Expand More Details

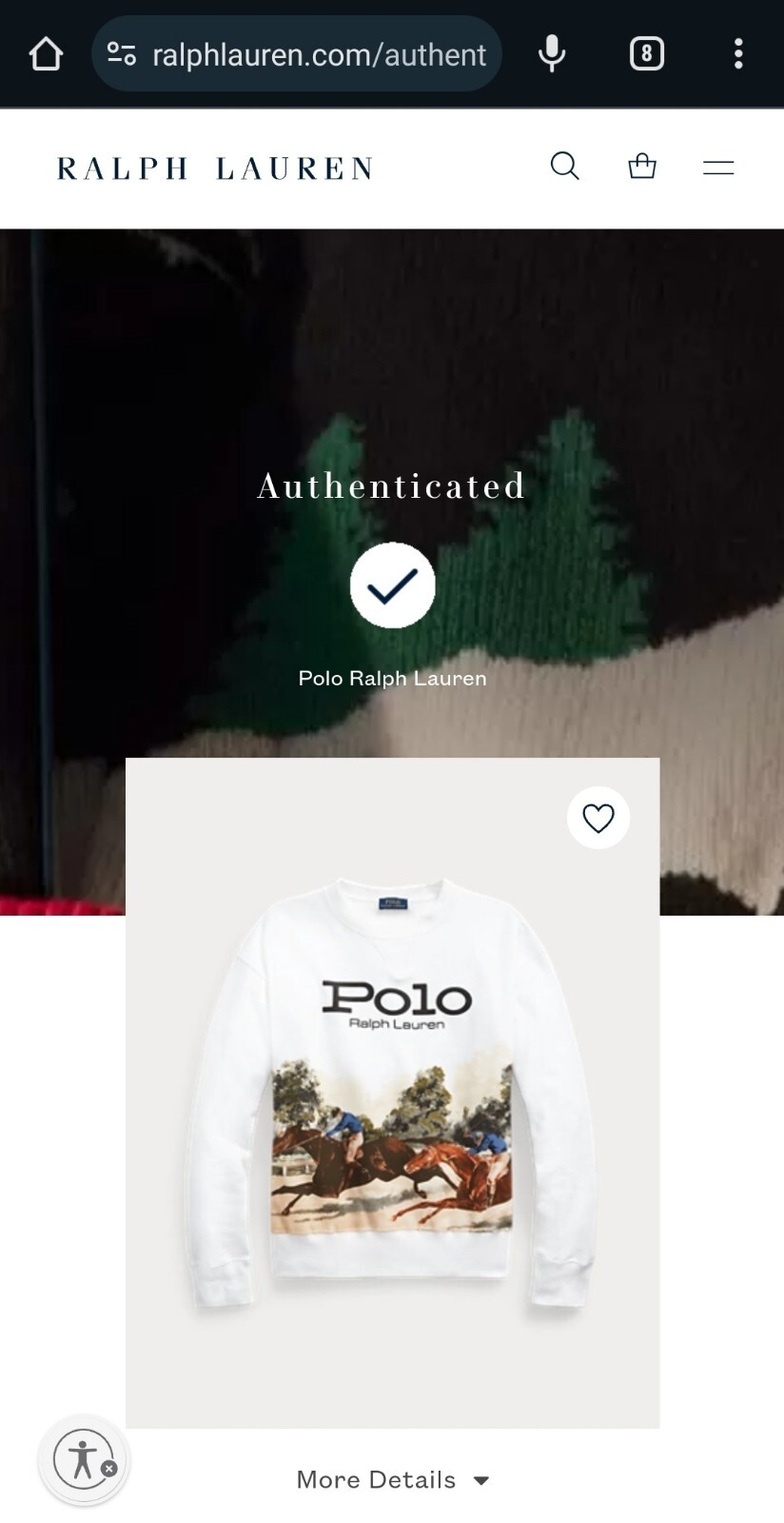coord(392,1479)
